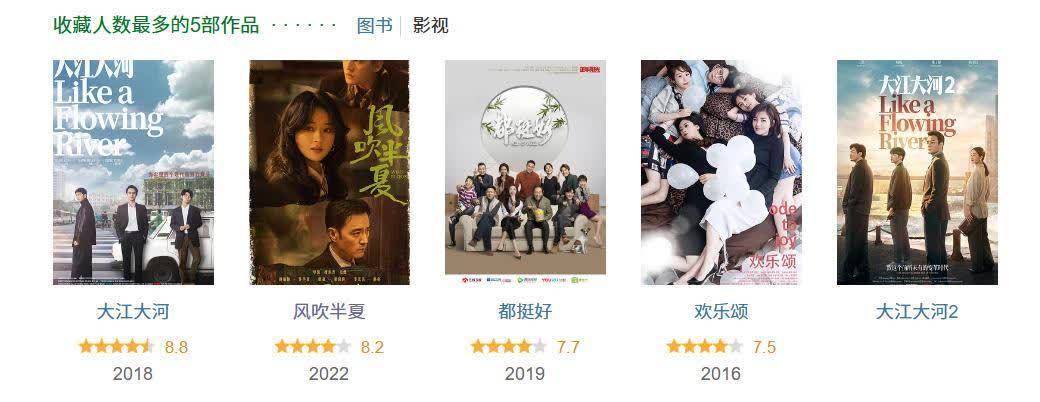Screen dimensions: 1040x402
Task: Open the 欢乐颂 poster
Action: [721, 172]
